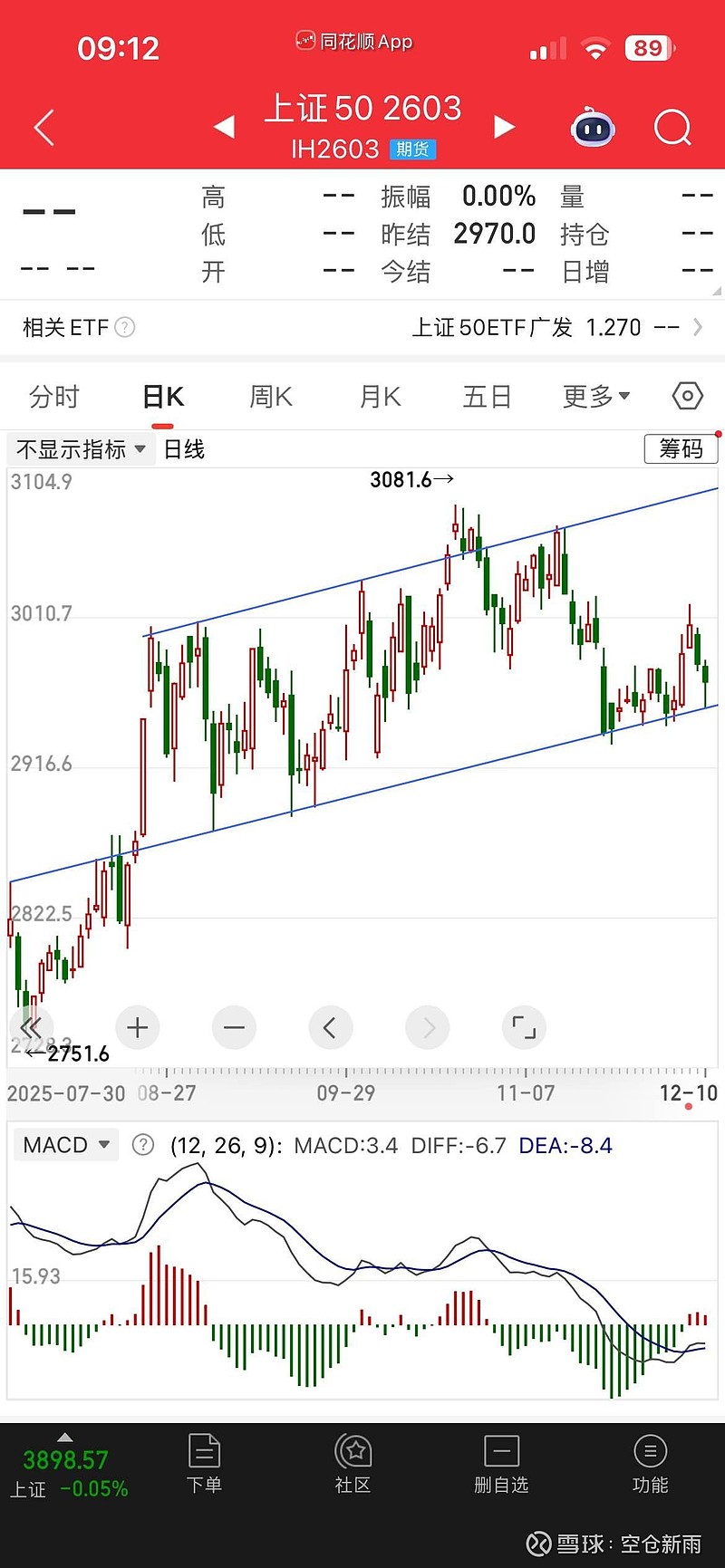Switch to next contract with right arrow
Screen dimensions: 725x1568
505,127
